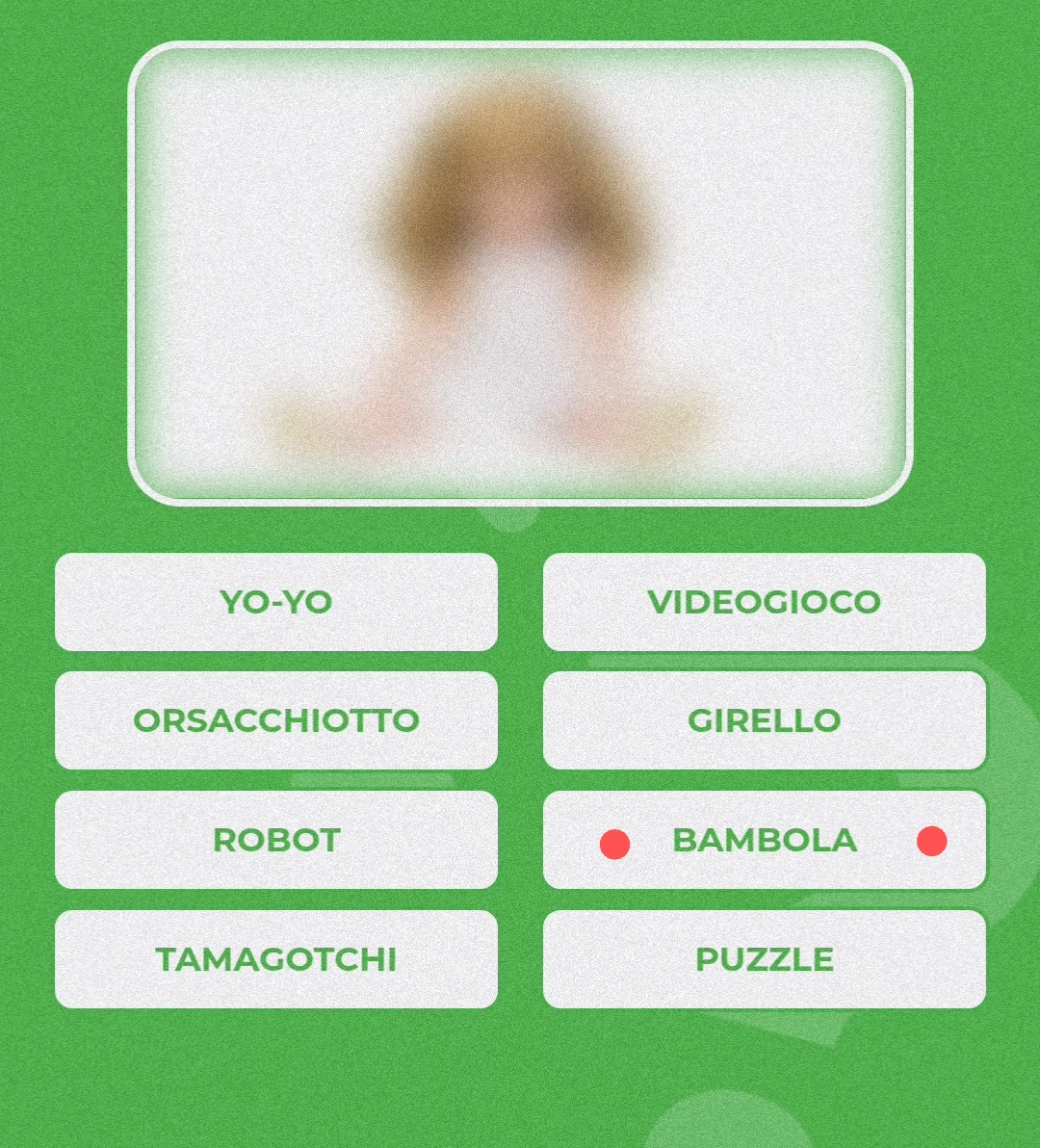Select the YO-YO answer

point(276,602)
